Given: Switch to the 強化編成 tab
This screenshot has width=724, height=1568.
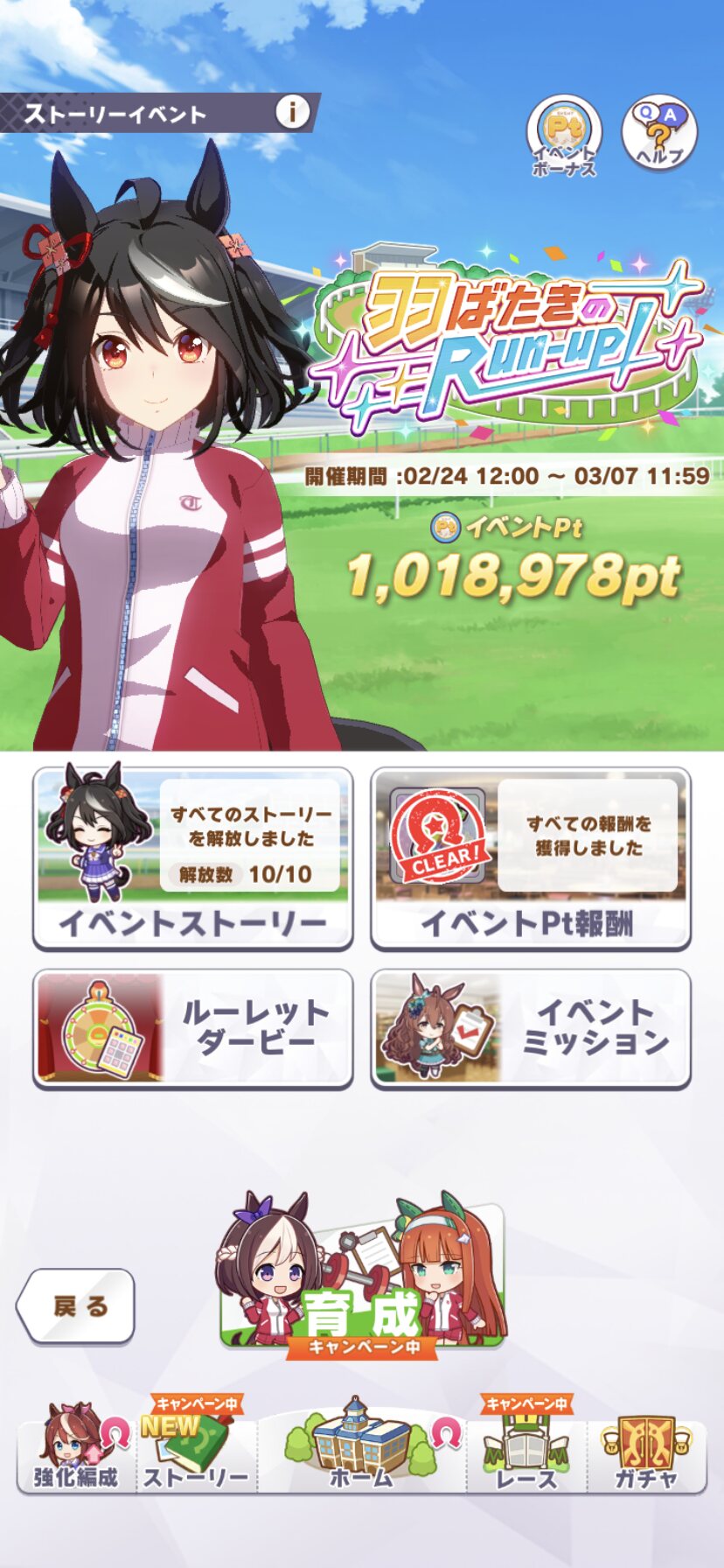Looking at the screenshot, I should click(75, 1452).
